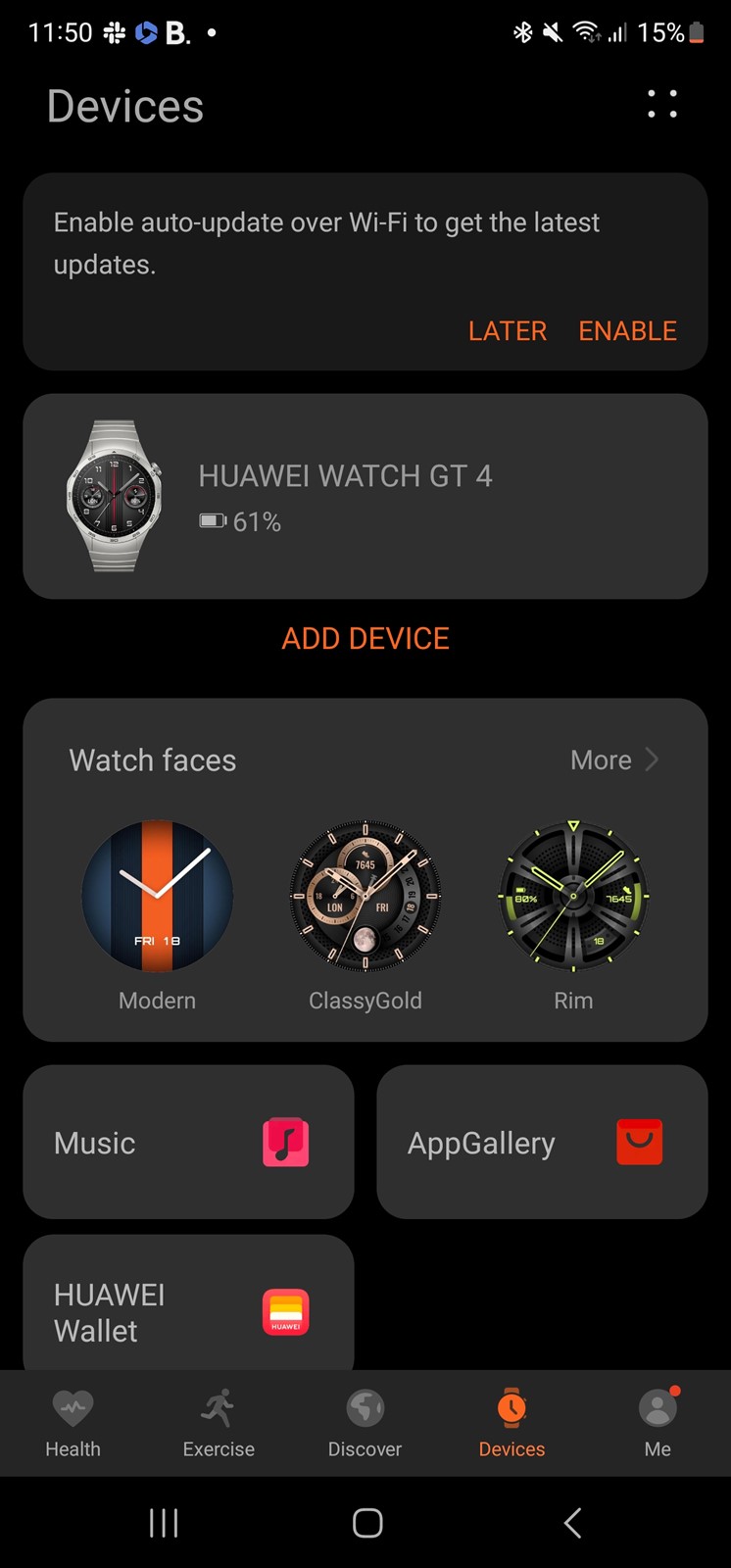Open the Me tab
This screenshot has height=1568, width=731.
pyautogui.click(x=658, y=1424)
